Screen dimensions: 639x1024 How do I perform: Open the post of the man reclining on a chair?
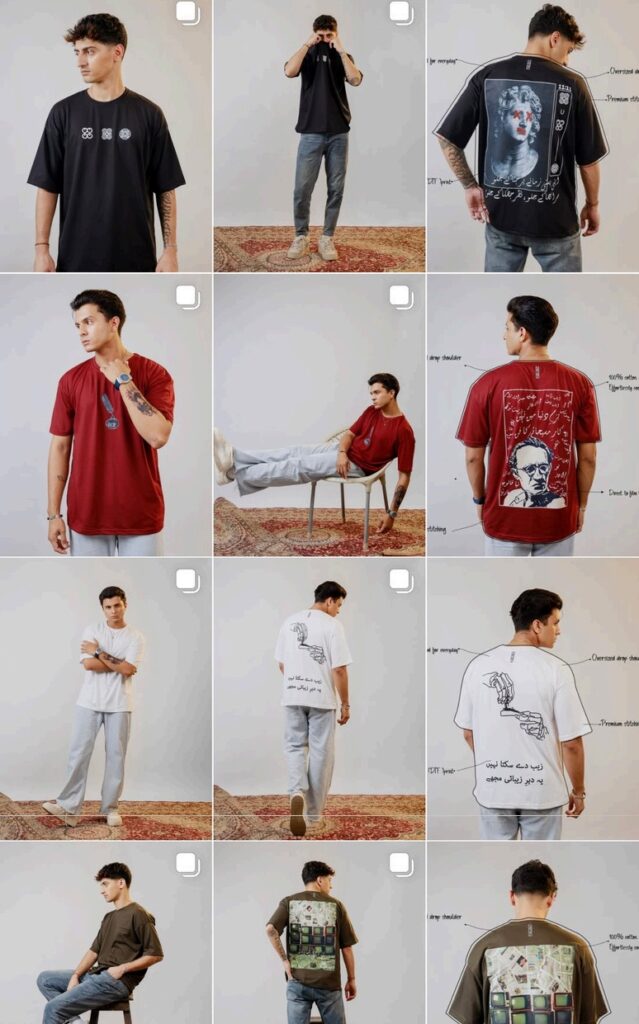tap(319, 416)
